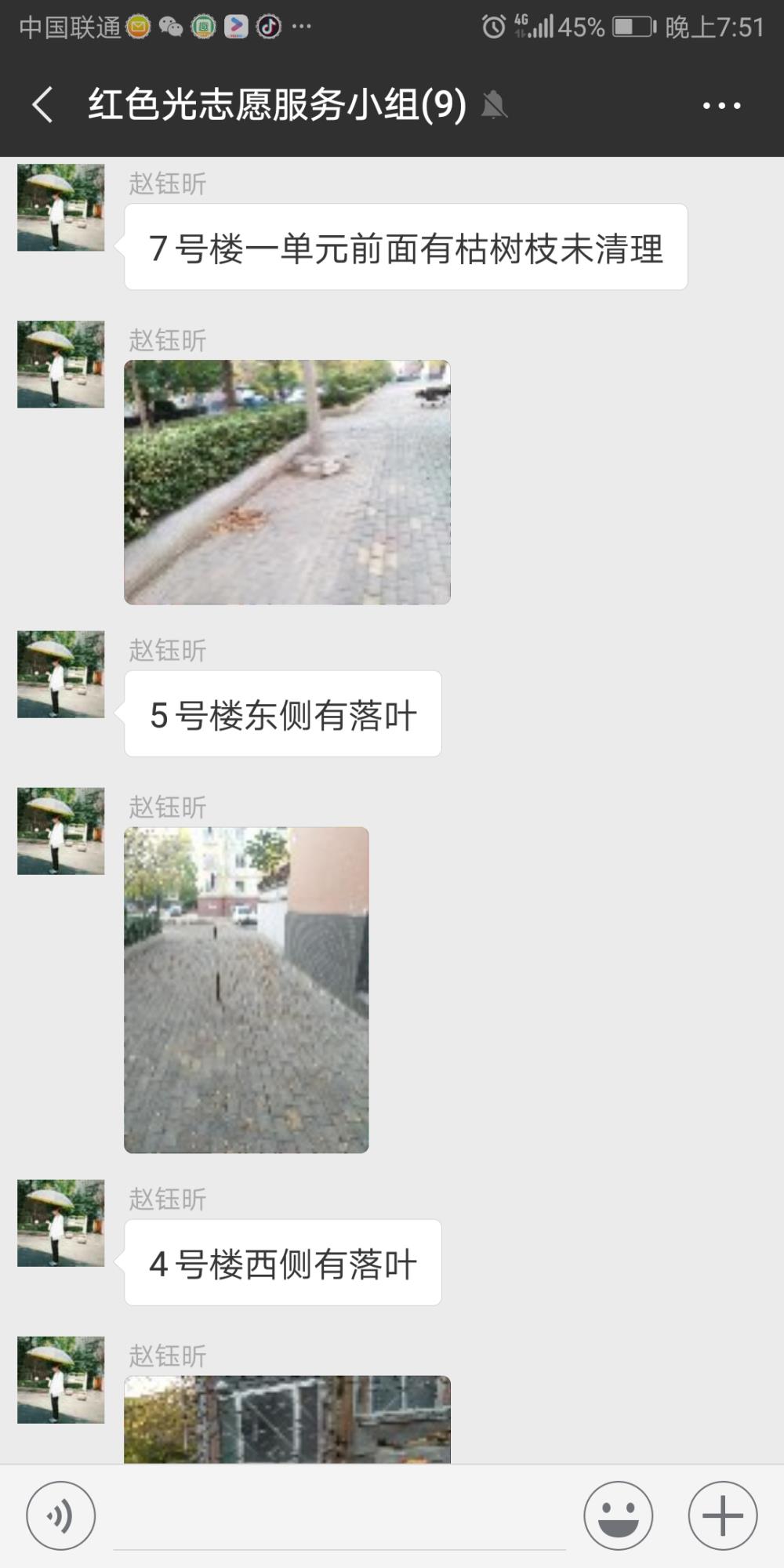Open the photo above 5号楼东侧有落叶
This screenshot has height=1568, width=784.
[x=287, y=482]
